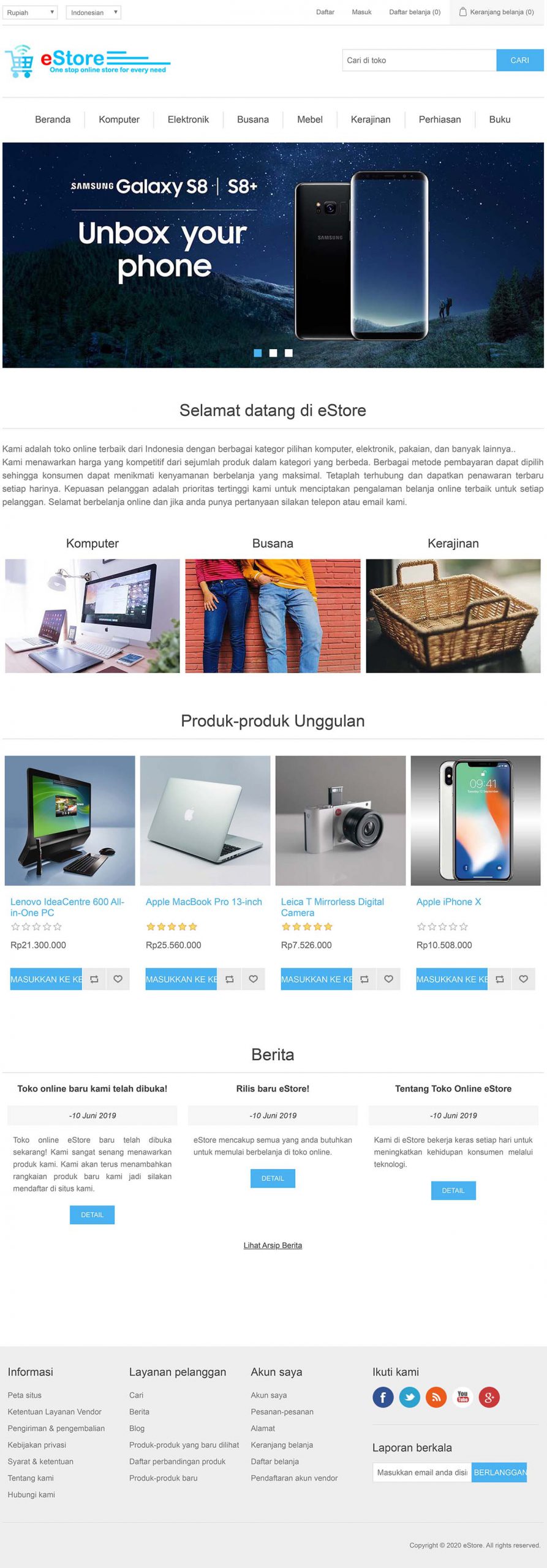
Task: Open the Lihat Arsip Berita link
Action: [x=273, y=1245]
